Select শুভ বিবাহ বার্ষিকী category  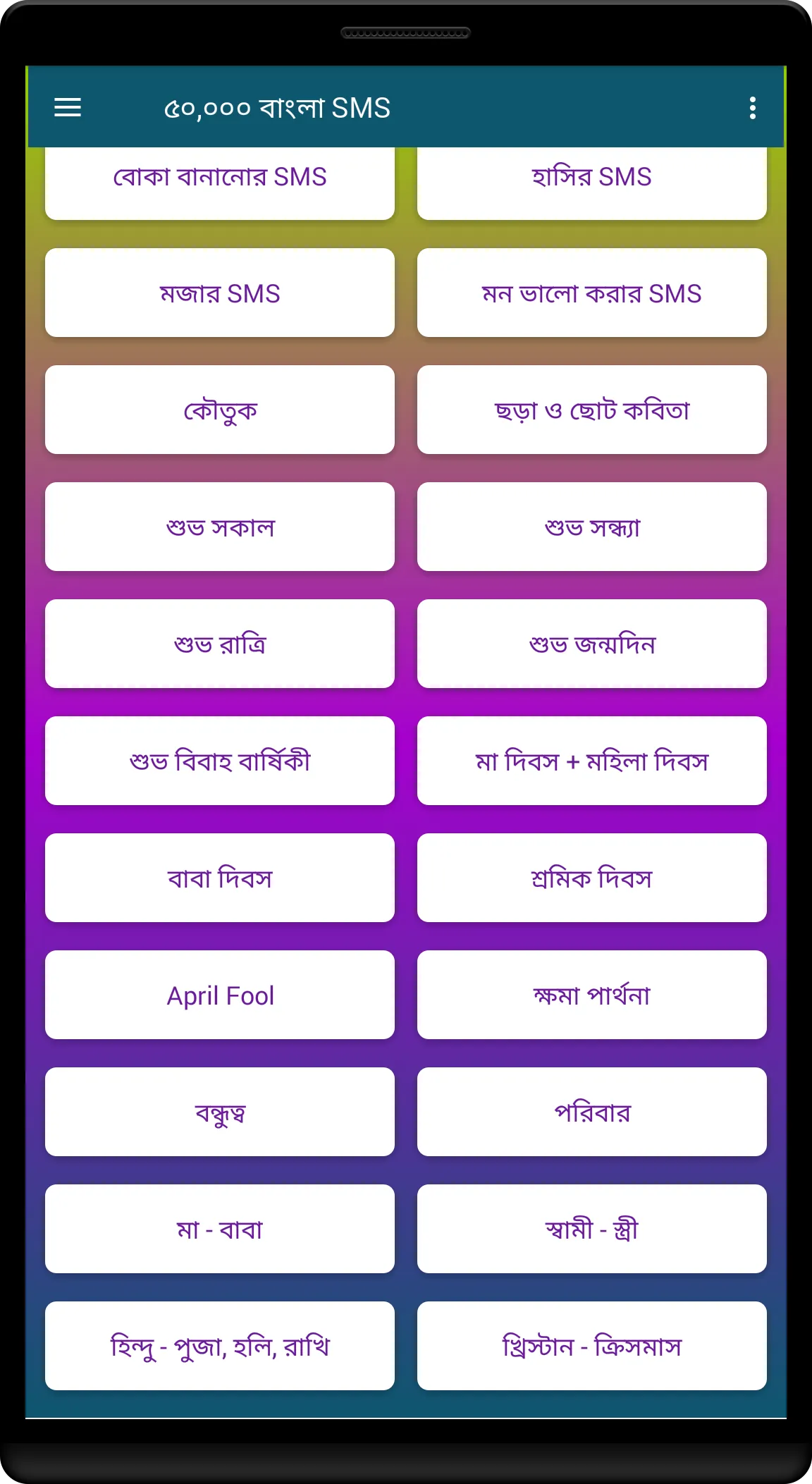(220, 761)
